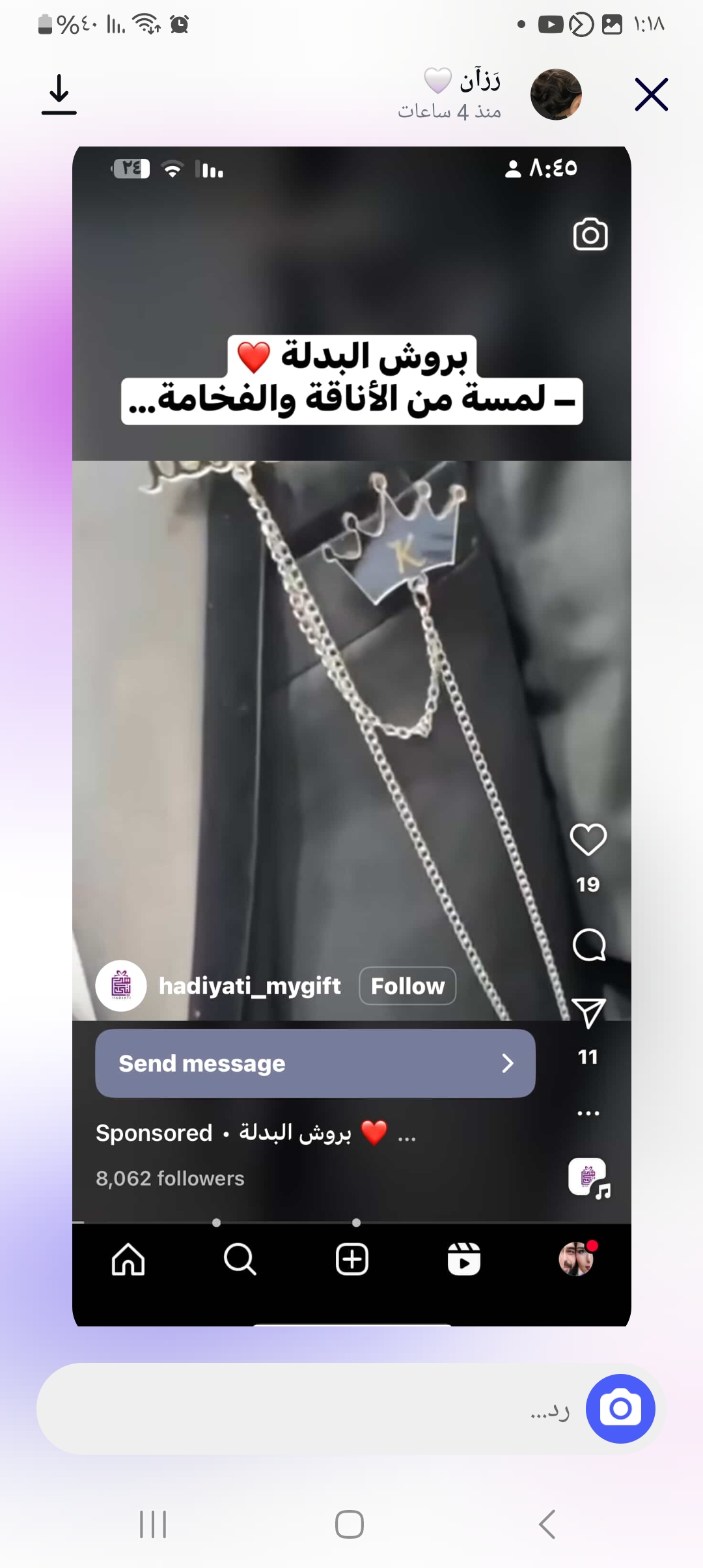The width and height of the screenshot is (703, 1568).
Task: Download this story
Action: (x=59, y=95)
